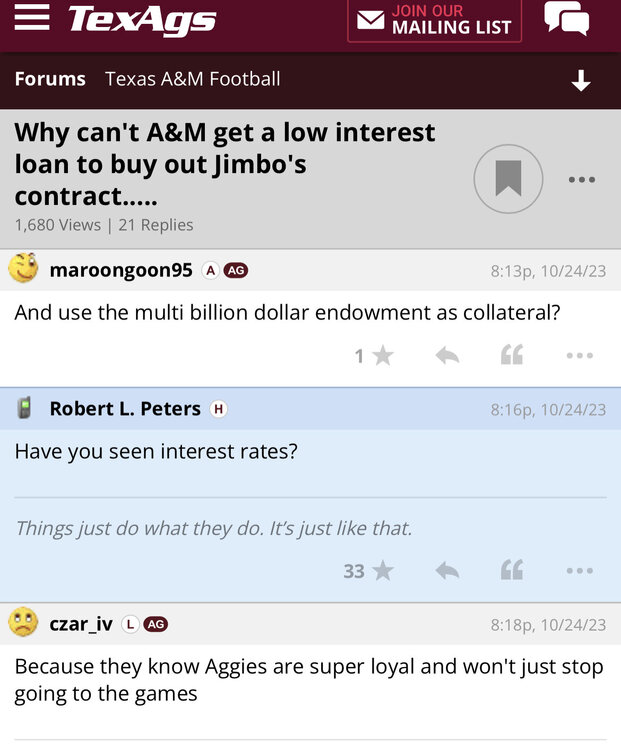
Task: Reply to Robert L. Peters's post
Action: tap(447, 571)
